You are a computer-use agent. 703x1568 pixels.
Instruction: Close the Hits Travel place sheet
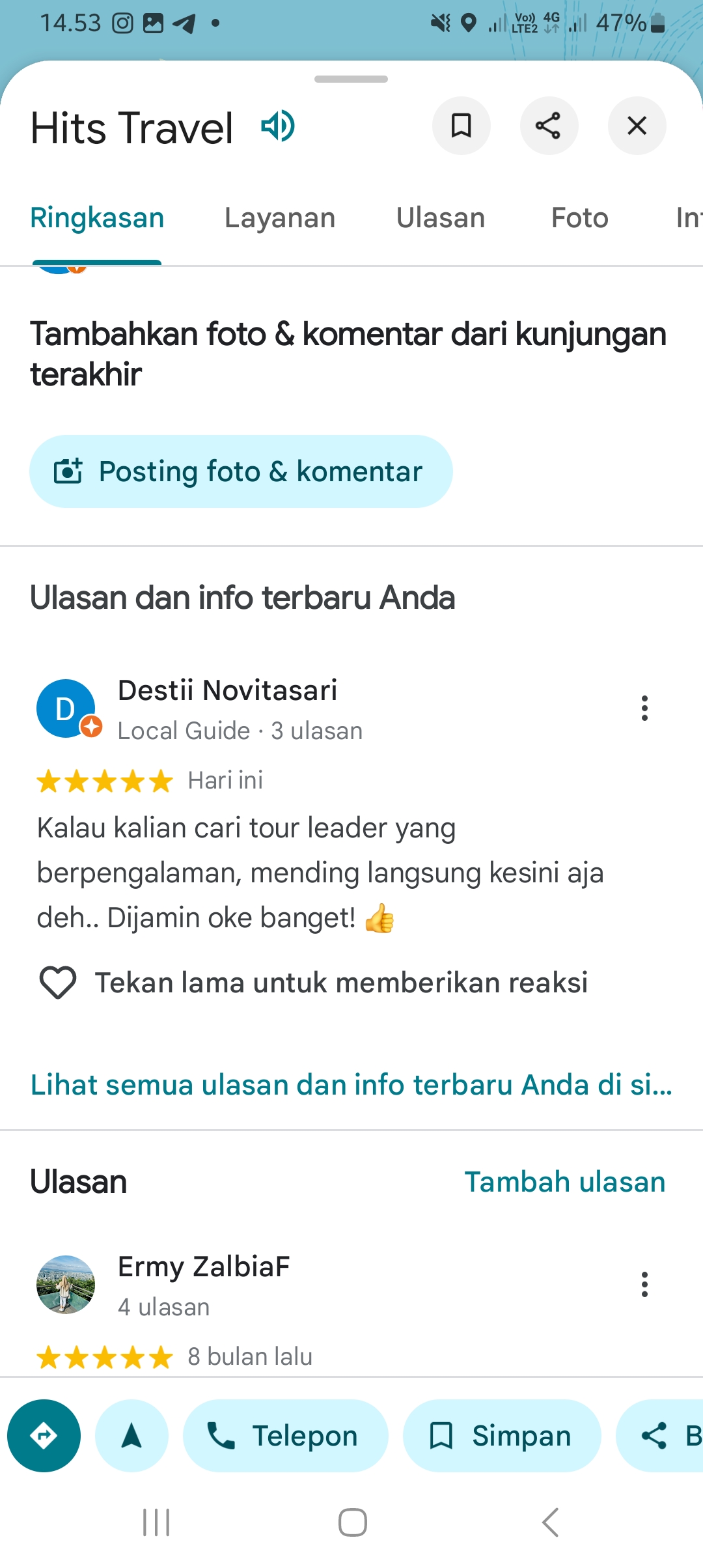[637, 126]
